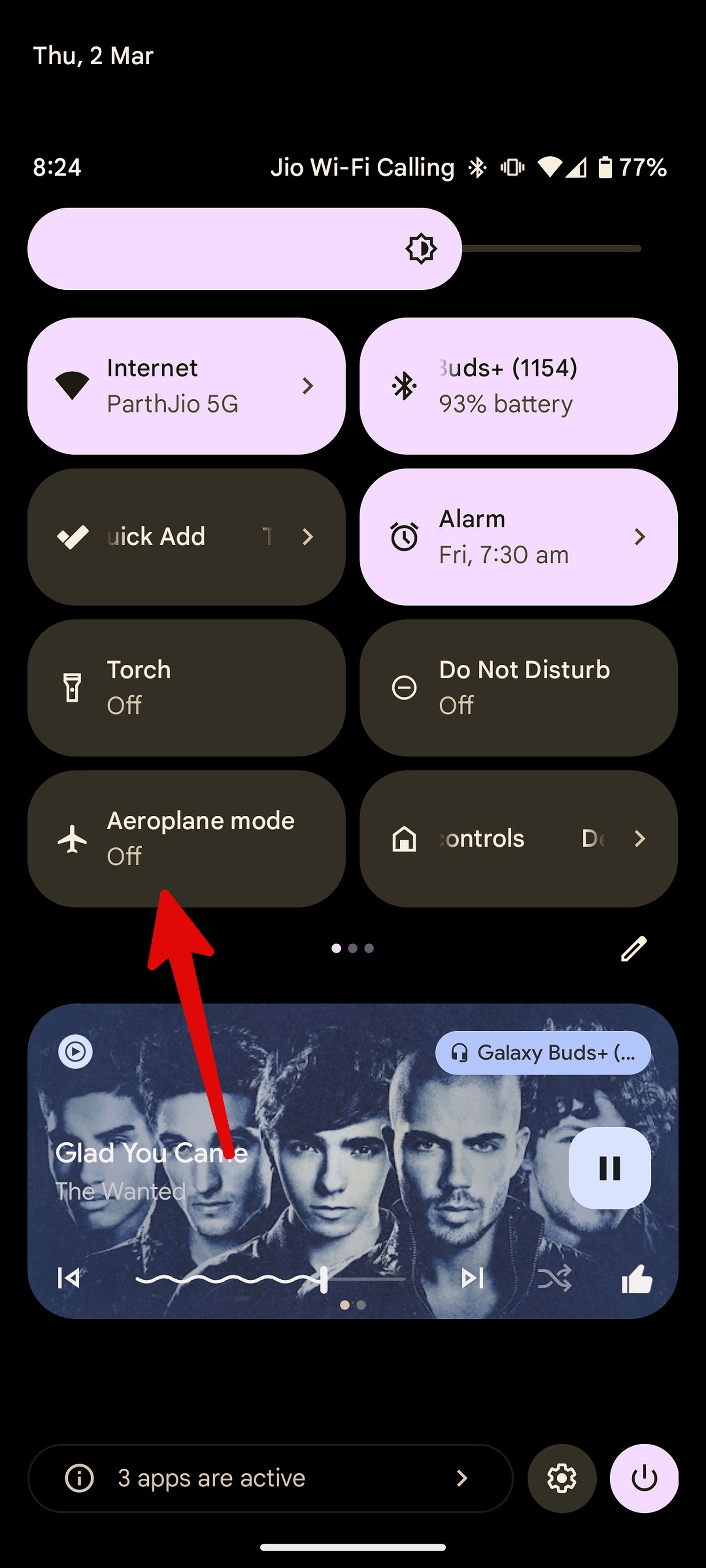Open the device controls tile

518,839
